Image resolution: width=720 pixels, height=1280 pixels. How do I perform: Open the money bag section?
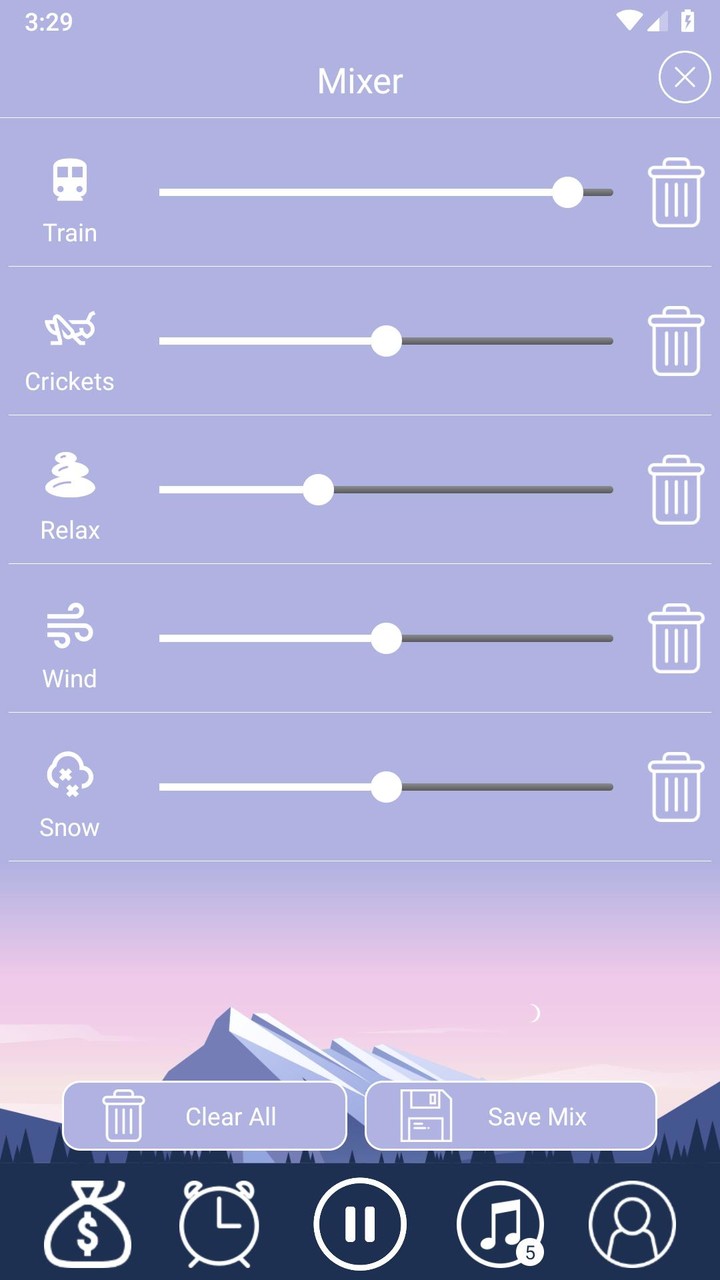88,1222
